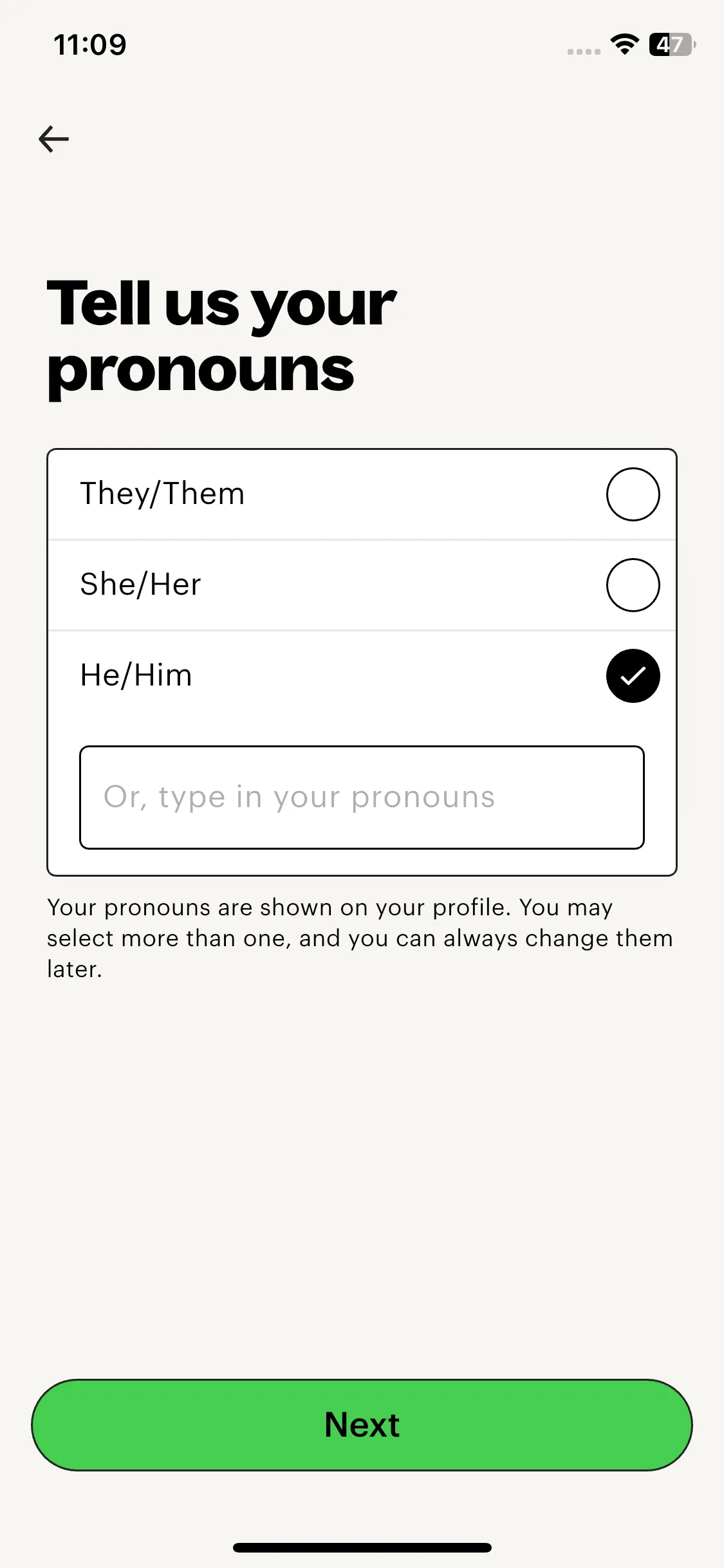Continue with the Next button
Viewport: 724px width, 1568px height.
coord(362,1424)
